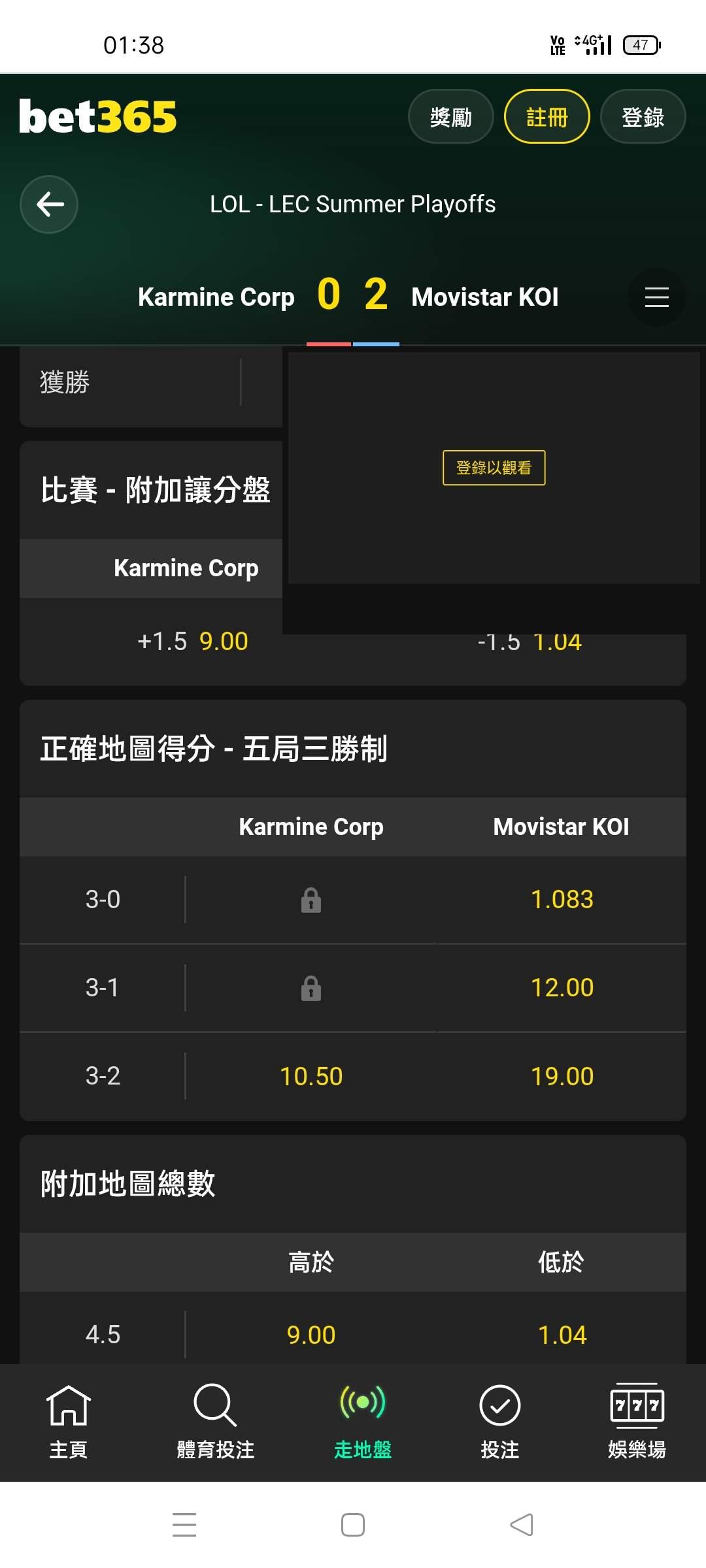Open the 投注 my bets tab

(x=500, y=1422)
